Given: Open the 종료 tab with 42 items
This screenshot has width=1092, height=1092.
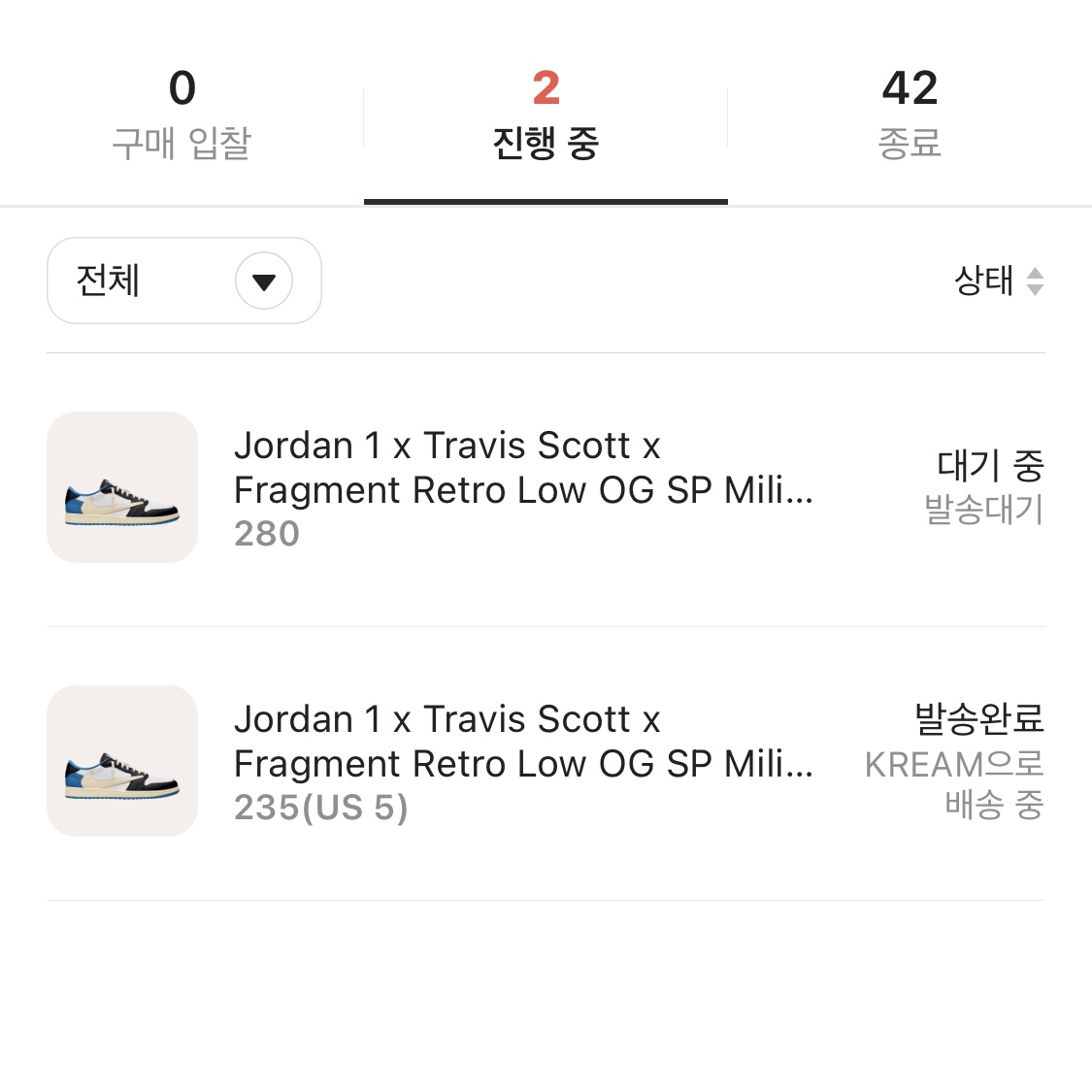Looking at the screenshot, I should pyautogui.click(x=910, y=116).
